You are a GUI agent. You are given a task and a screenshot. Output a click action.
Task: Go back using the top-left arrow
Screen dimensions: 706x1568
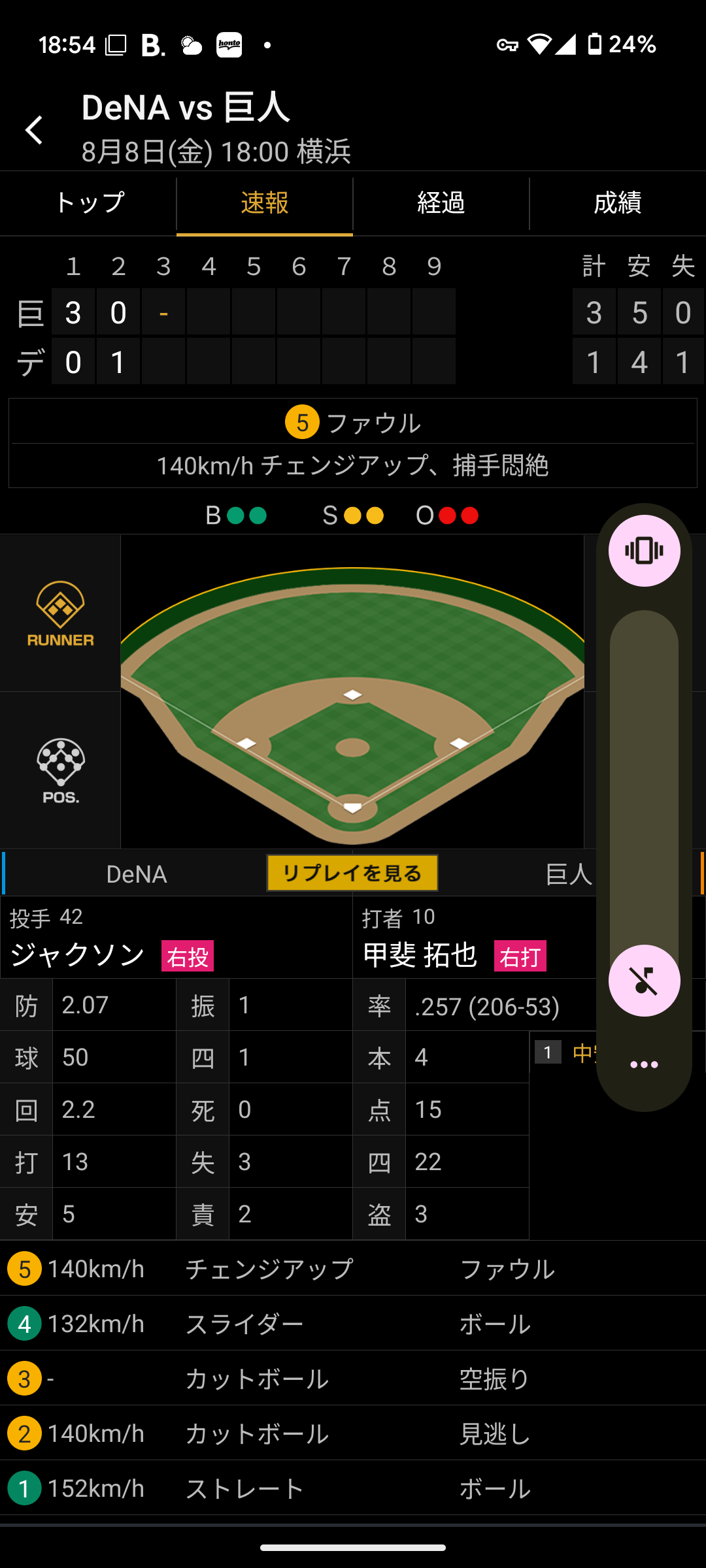click(34, 129)
